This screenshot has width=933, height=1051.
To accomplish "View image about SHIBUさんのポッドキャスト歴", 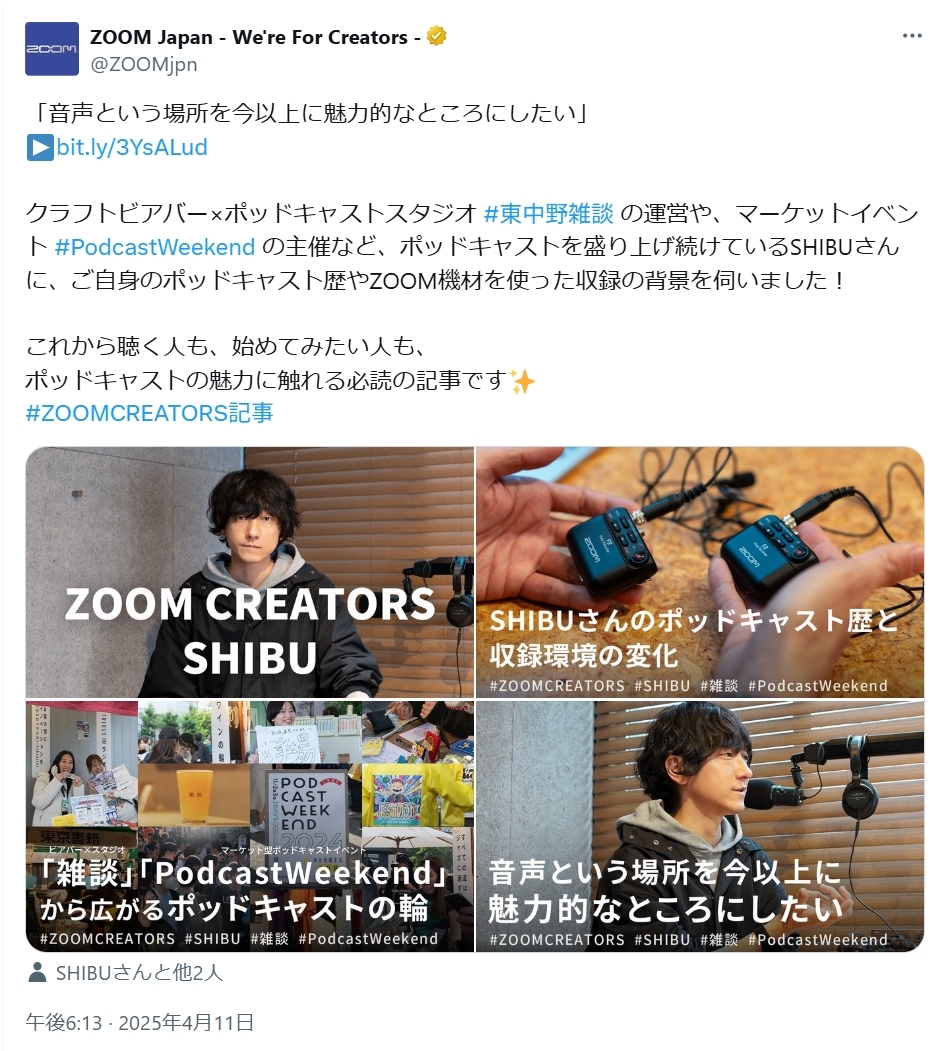I will tap(700, 572).
